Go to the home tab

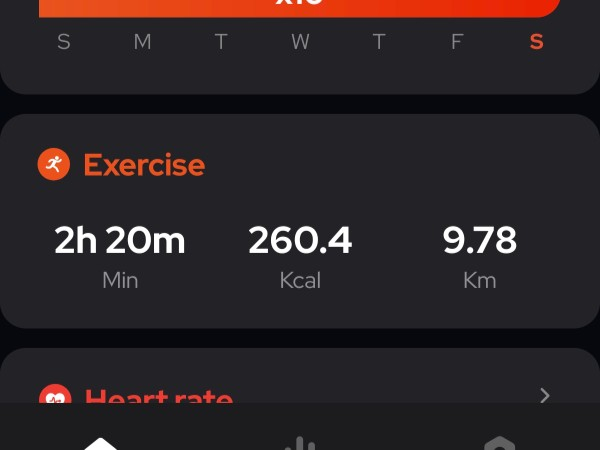100,442
